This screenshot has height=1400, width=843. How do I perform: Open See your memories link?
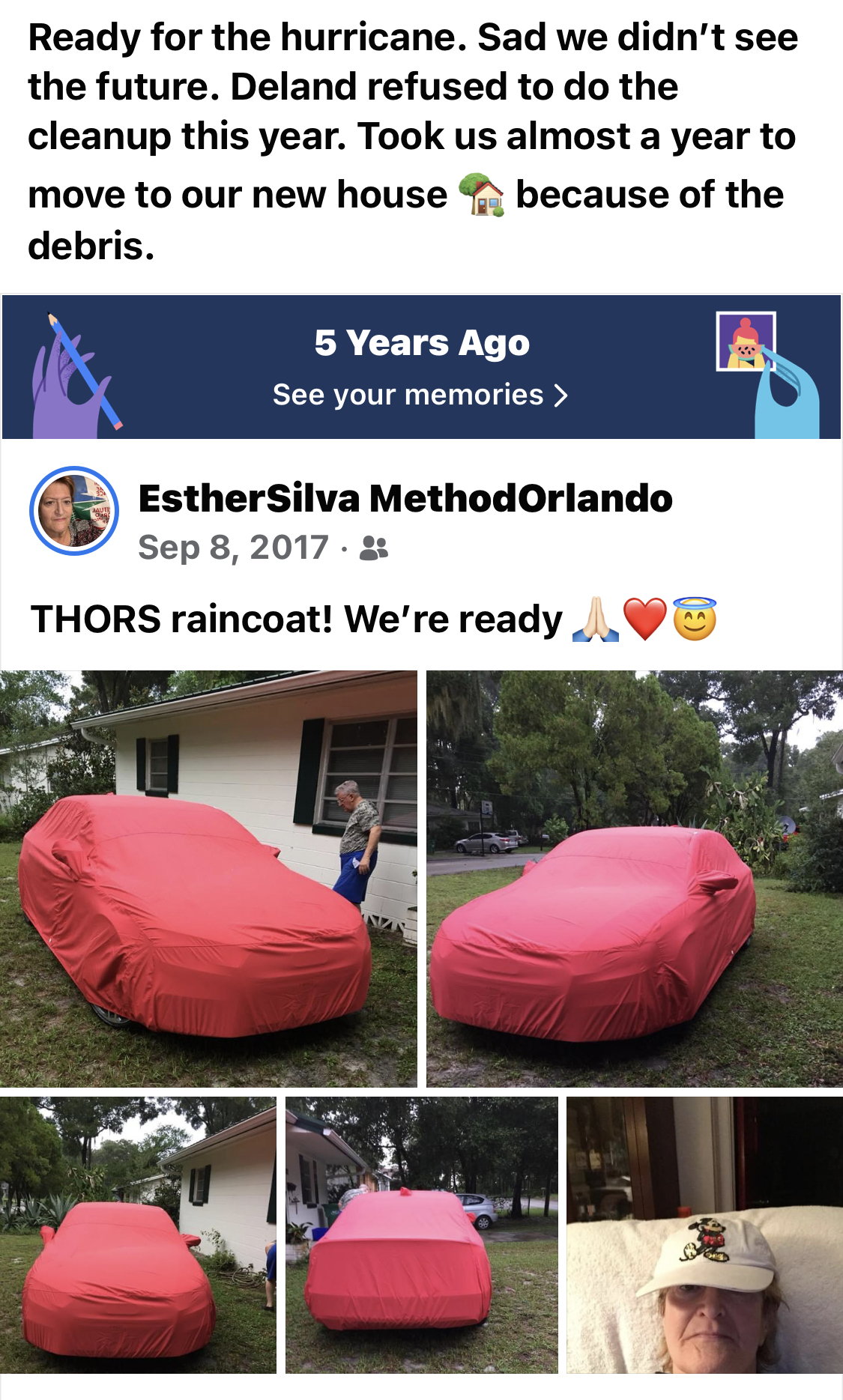420,395
